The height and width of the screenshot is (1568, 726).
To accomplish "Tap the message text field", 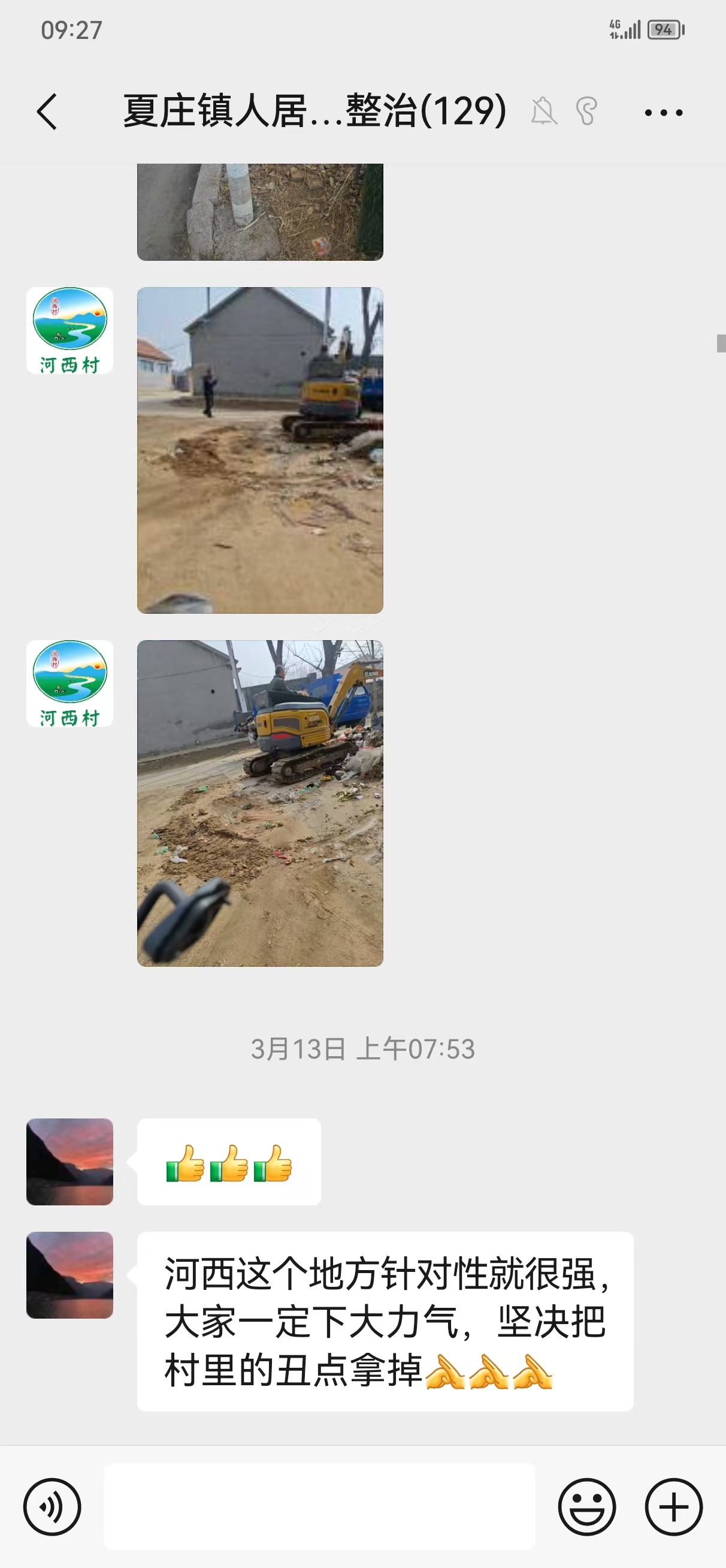I will pos(319,1506).
